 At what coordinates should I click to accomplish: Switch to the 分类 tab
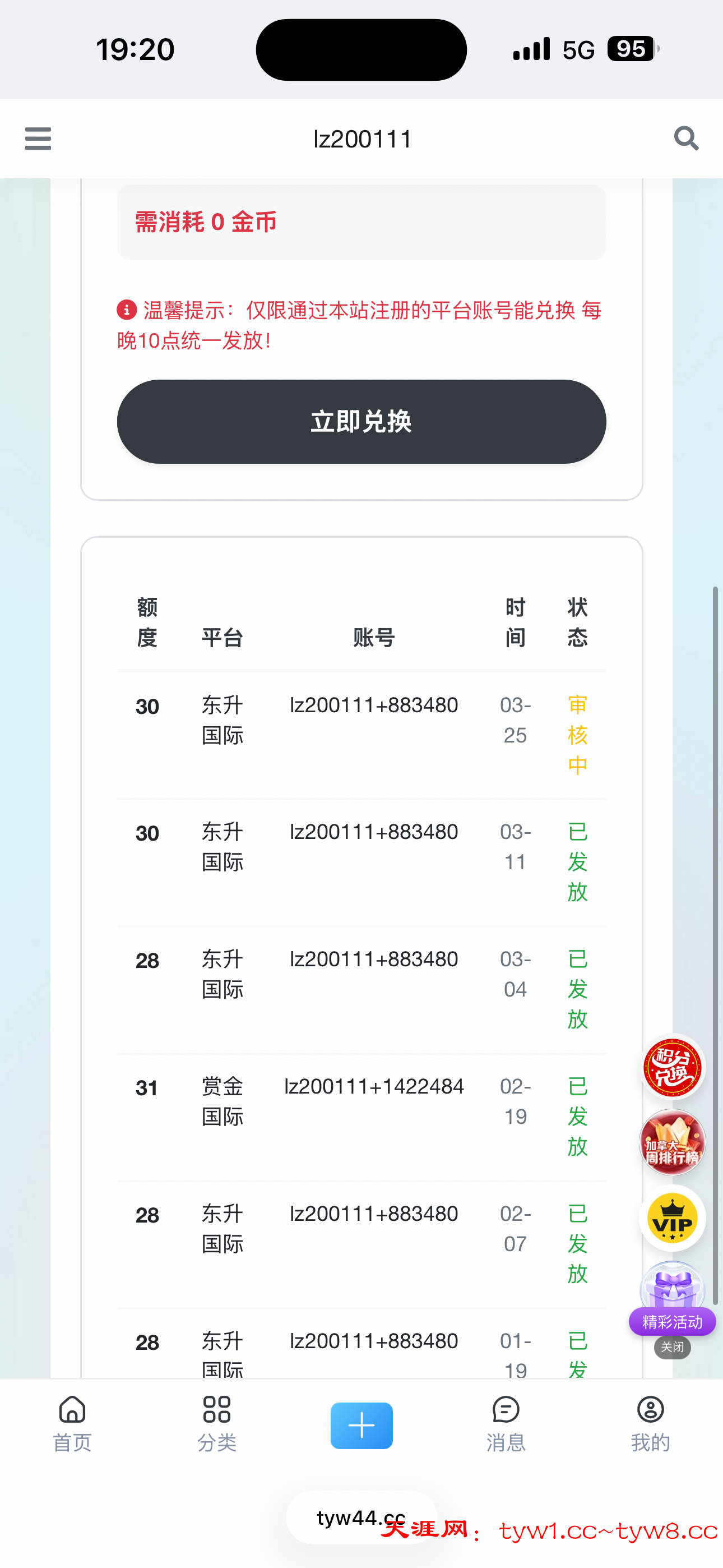217,1424
